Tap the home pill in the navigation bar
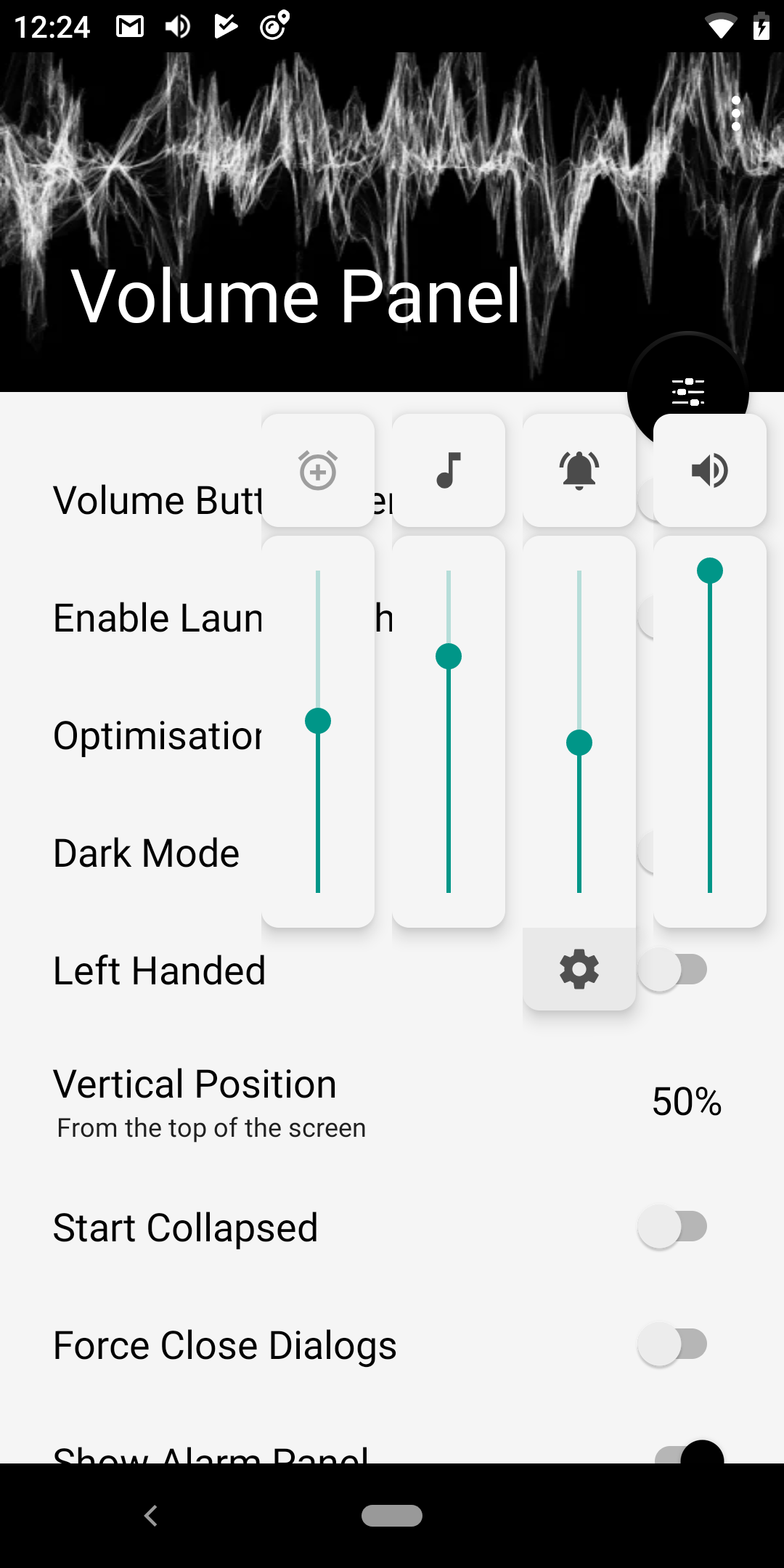This screenshot has width=784, height=1568. coord(392,1516)
